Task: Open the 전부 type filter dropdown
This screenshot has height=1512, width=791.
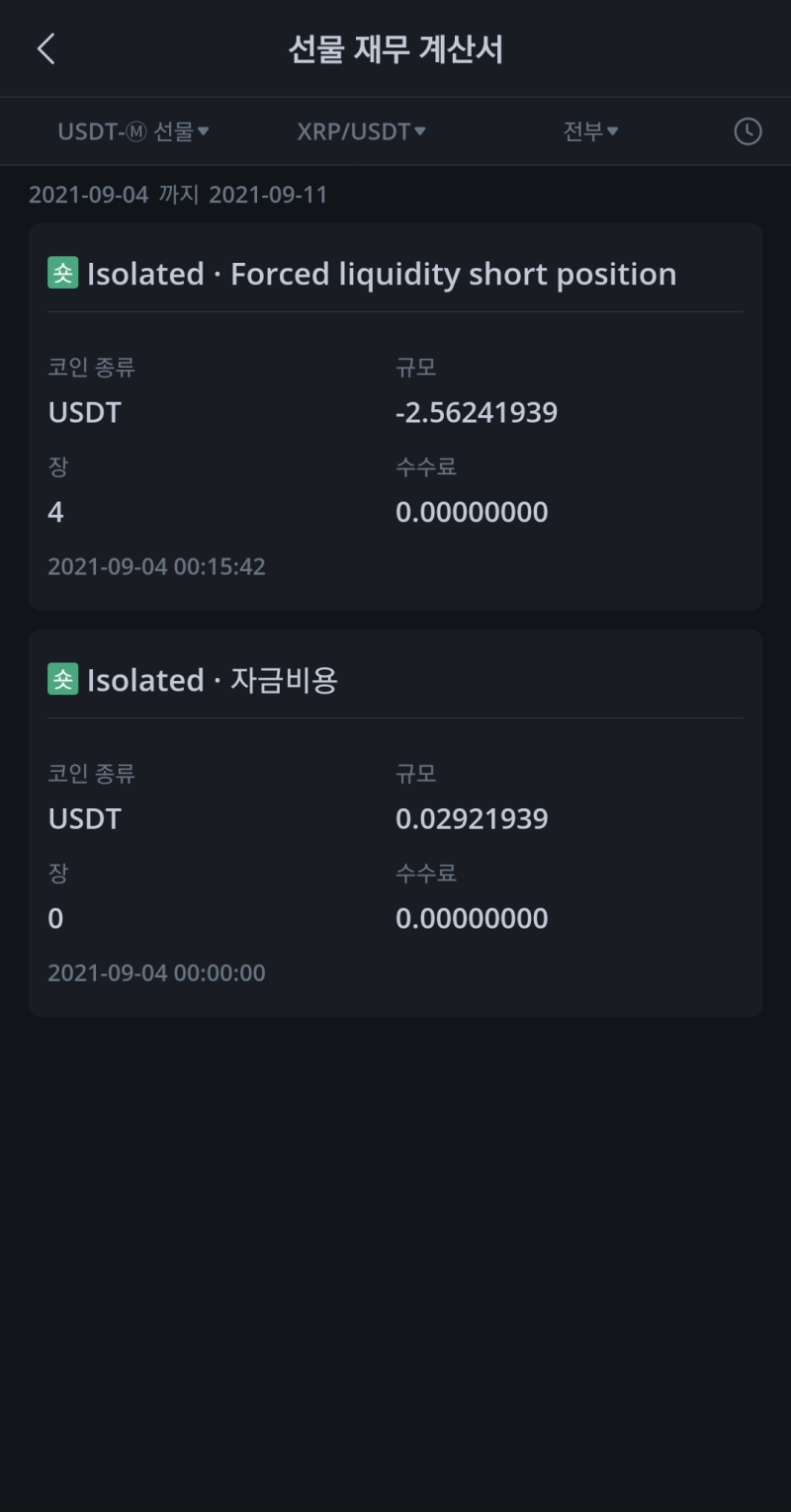Action: coord(590,131)
